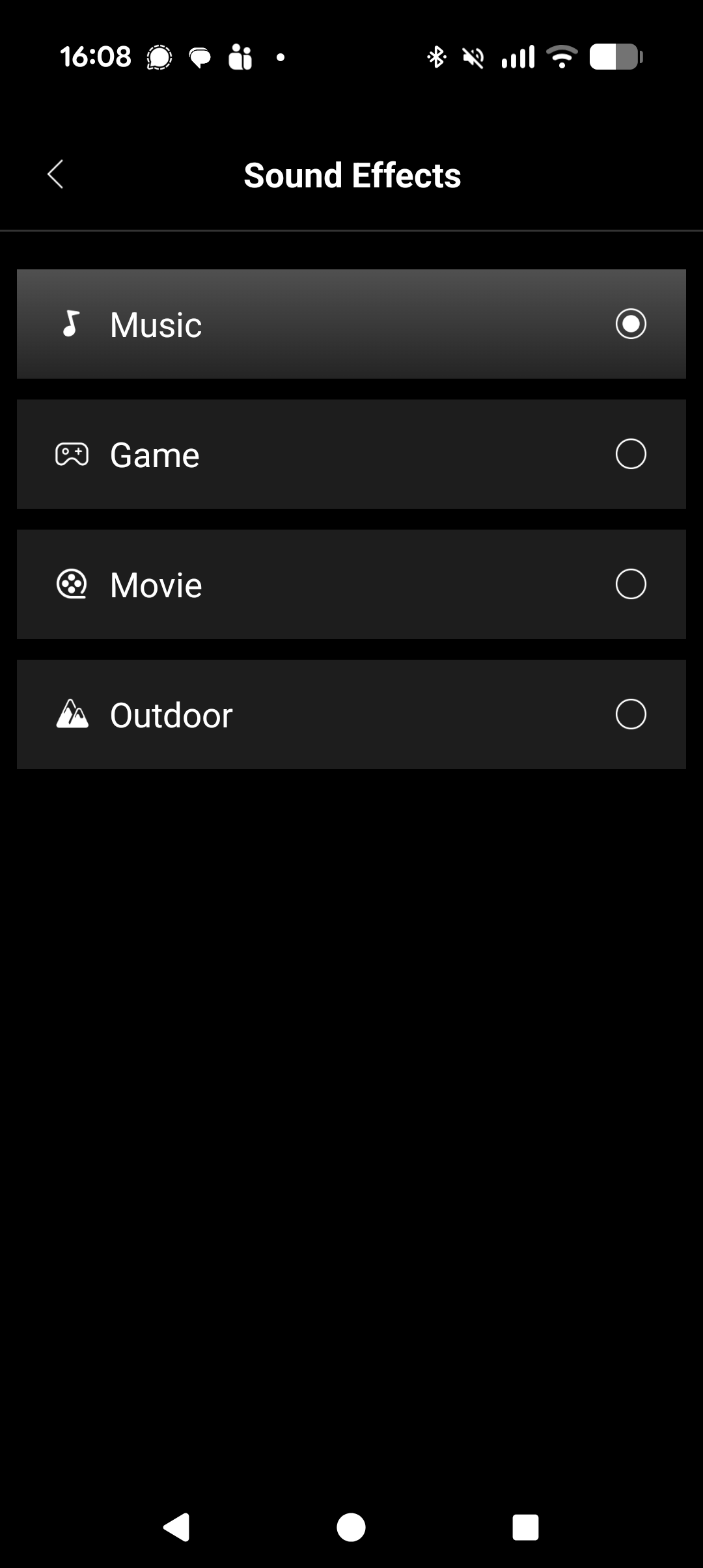
Task: Tap the system home button
Action: (x=351, y=1527)
